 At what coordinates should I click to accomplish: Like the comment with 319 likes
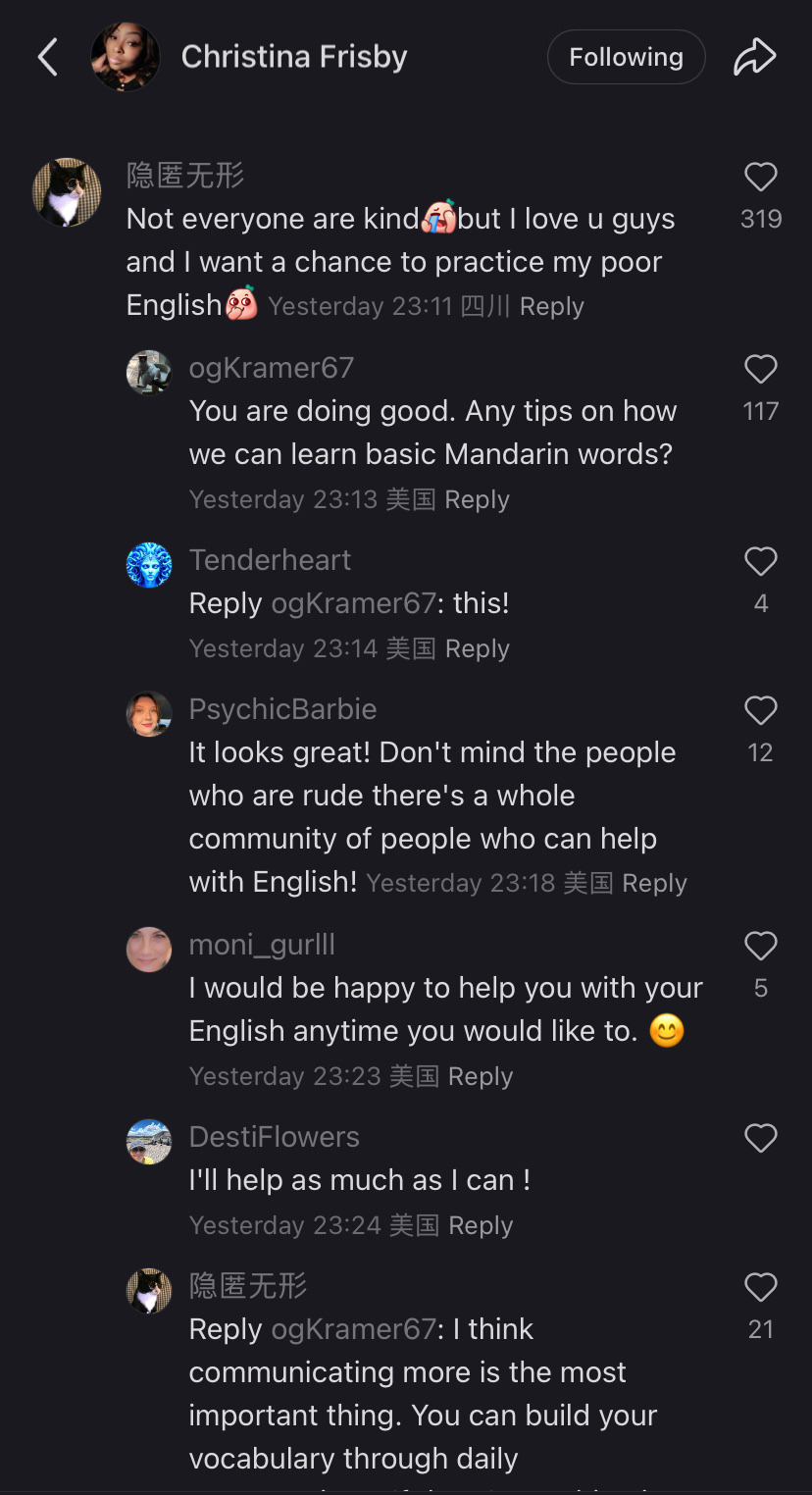coord(761,178)
